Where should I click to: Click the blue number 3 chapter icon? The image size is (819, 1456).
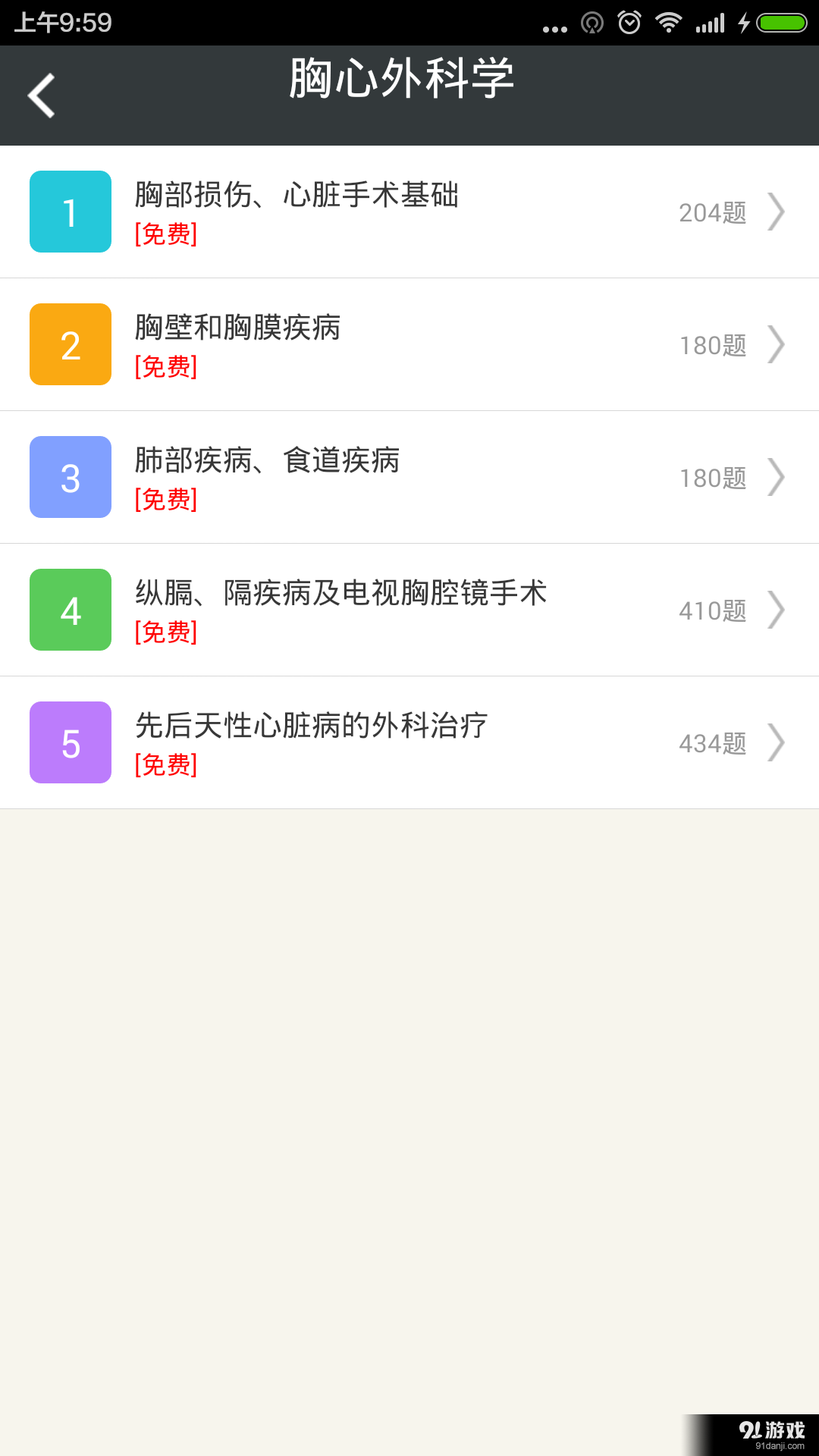[x=70, y=477]
